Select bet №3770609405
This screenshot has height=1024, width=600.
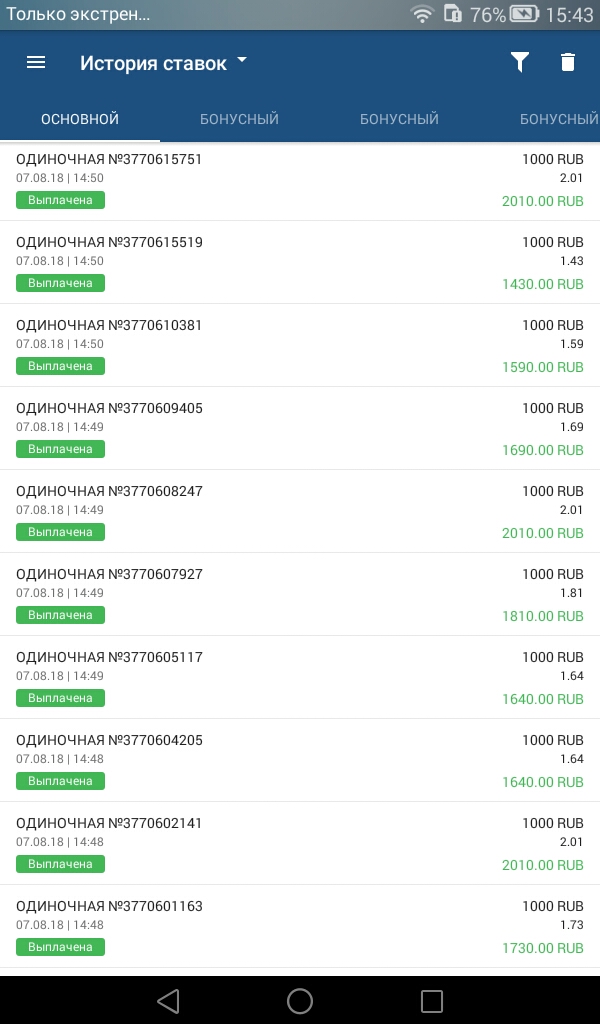click(300, 428)
